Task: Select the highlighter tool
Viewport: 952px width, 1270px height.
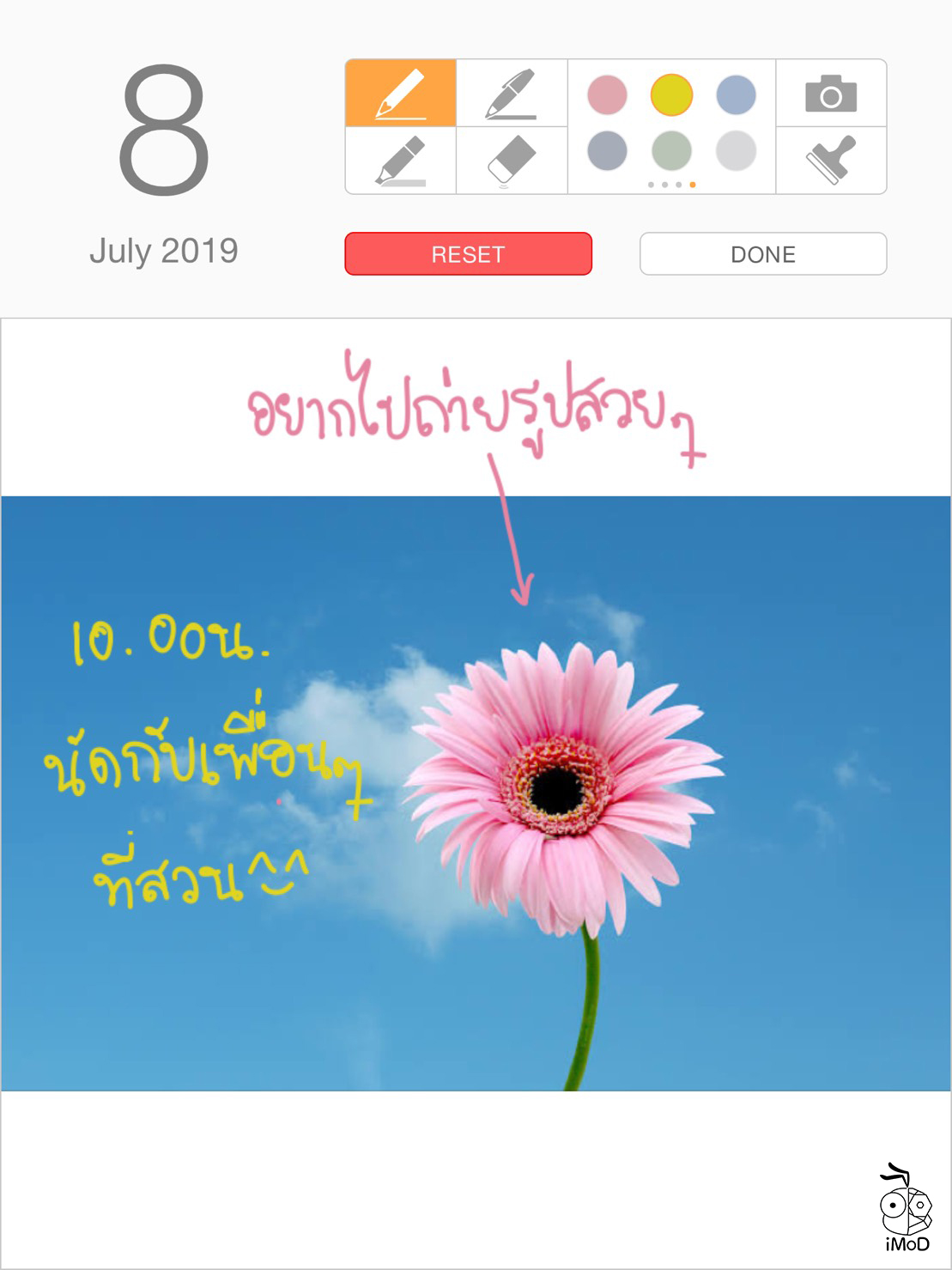Action: 399,160
